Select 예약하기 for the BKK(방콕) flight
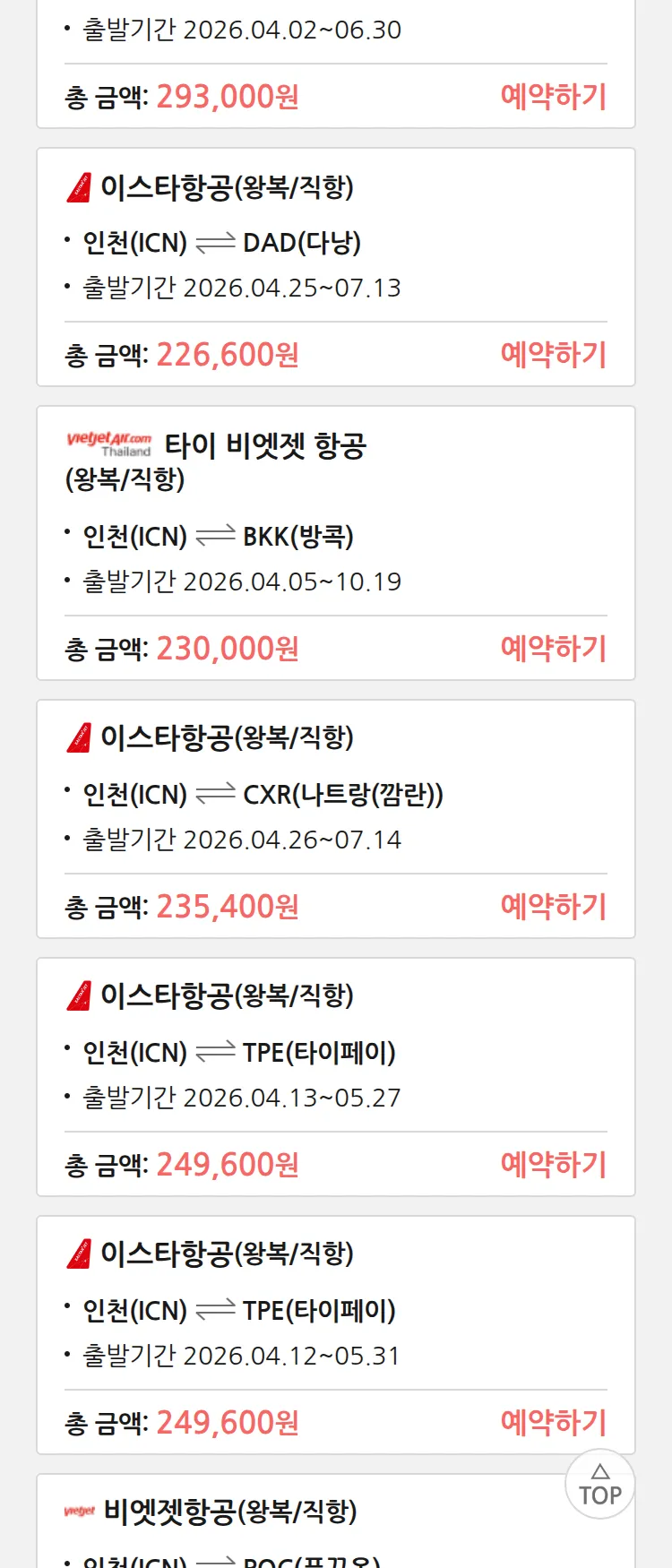Screen dimensions: 672x1568 click(x=553, y=649)
